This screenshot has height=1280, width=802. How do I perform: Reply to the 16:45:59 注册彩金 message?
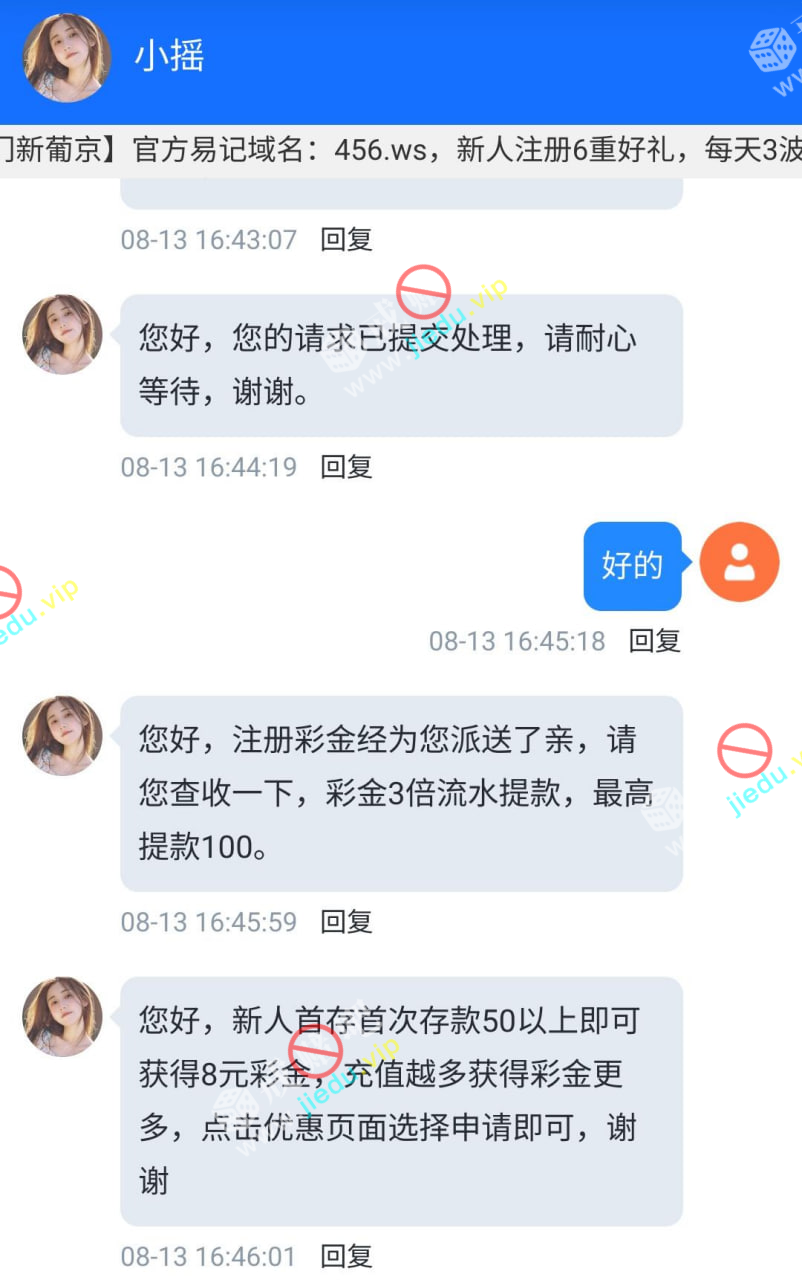pos(346,922)
